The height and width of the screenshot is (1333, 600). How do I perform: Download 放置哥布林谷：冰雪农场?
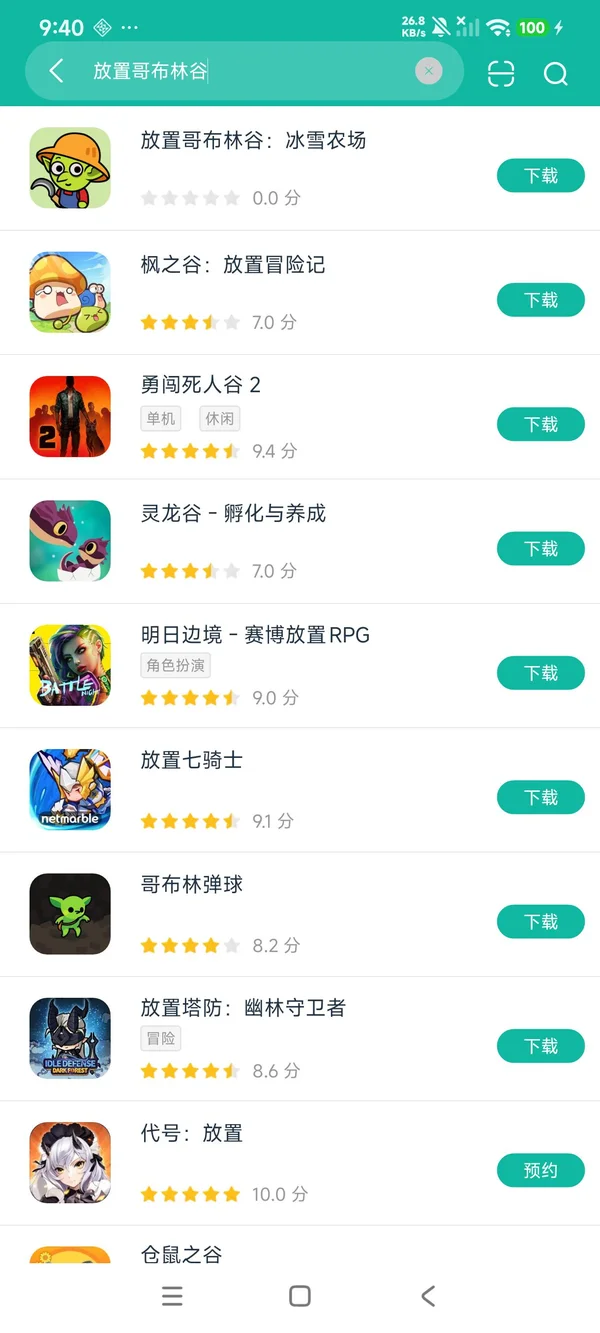point(540,176)
